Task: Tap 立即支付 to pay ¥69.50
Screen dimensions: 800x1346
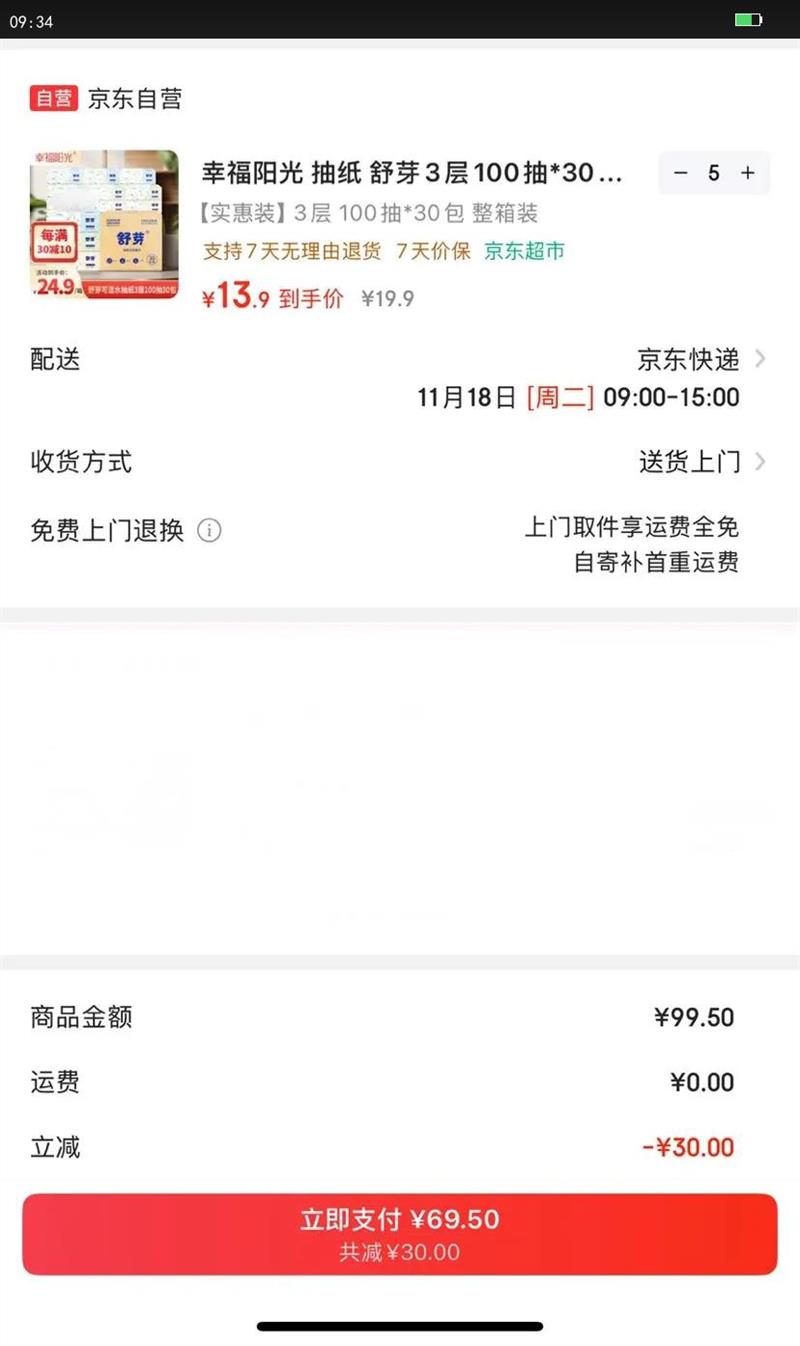Action: [x=400, y=1233]
